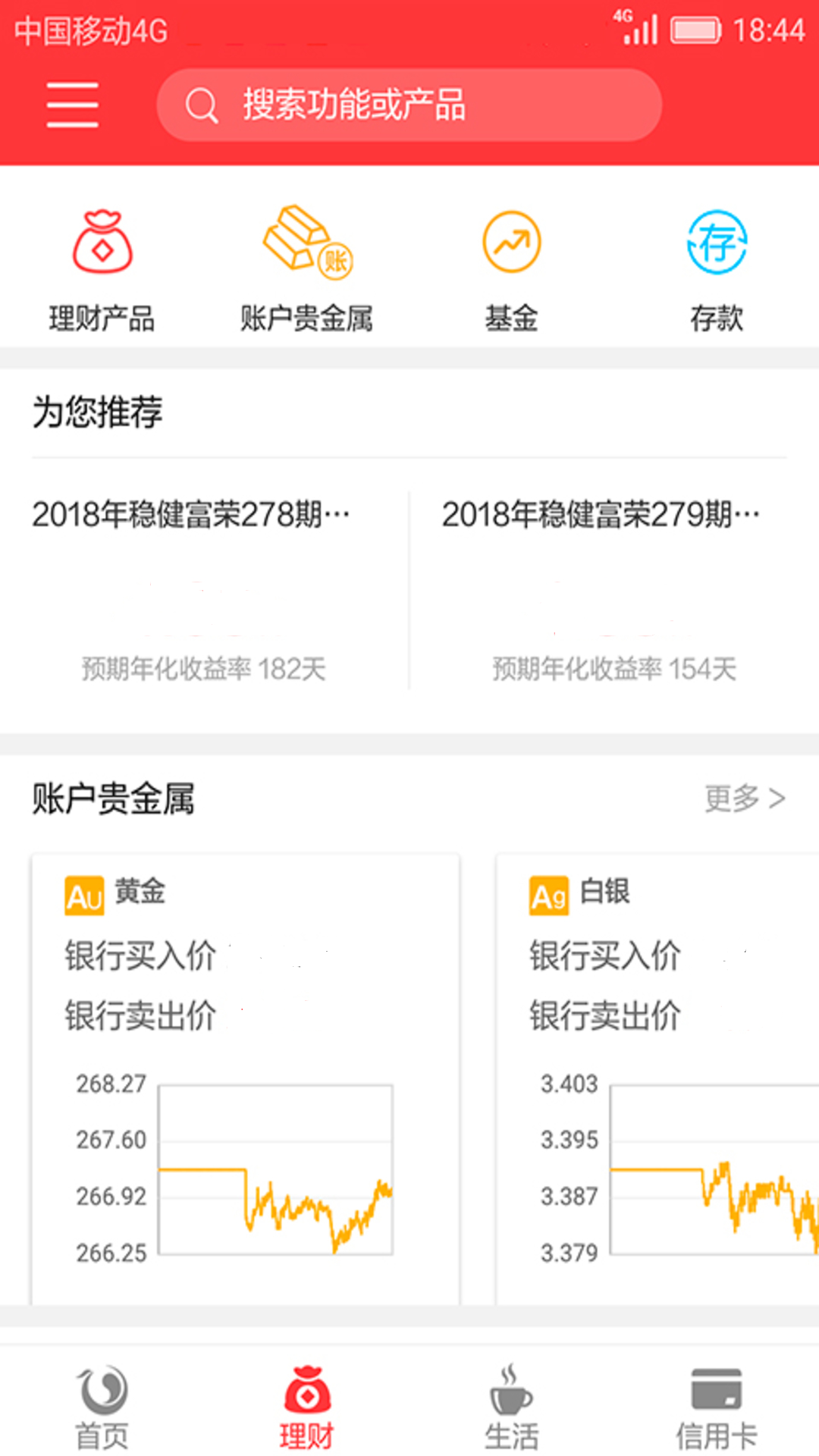Image resolution: width=819 pixels, height=1456 pixels.
Task: Open the 理财产品 (wealth products) icon
Action: point(101,243)
